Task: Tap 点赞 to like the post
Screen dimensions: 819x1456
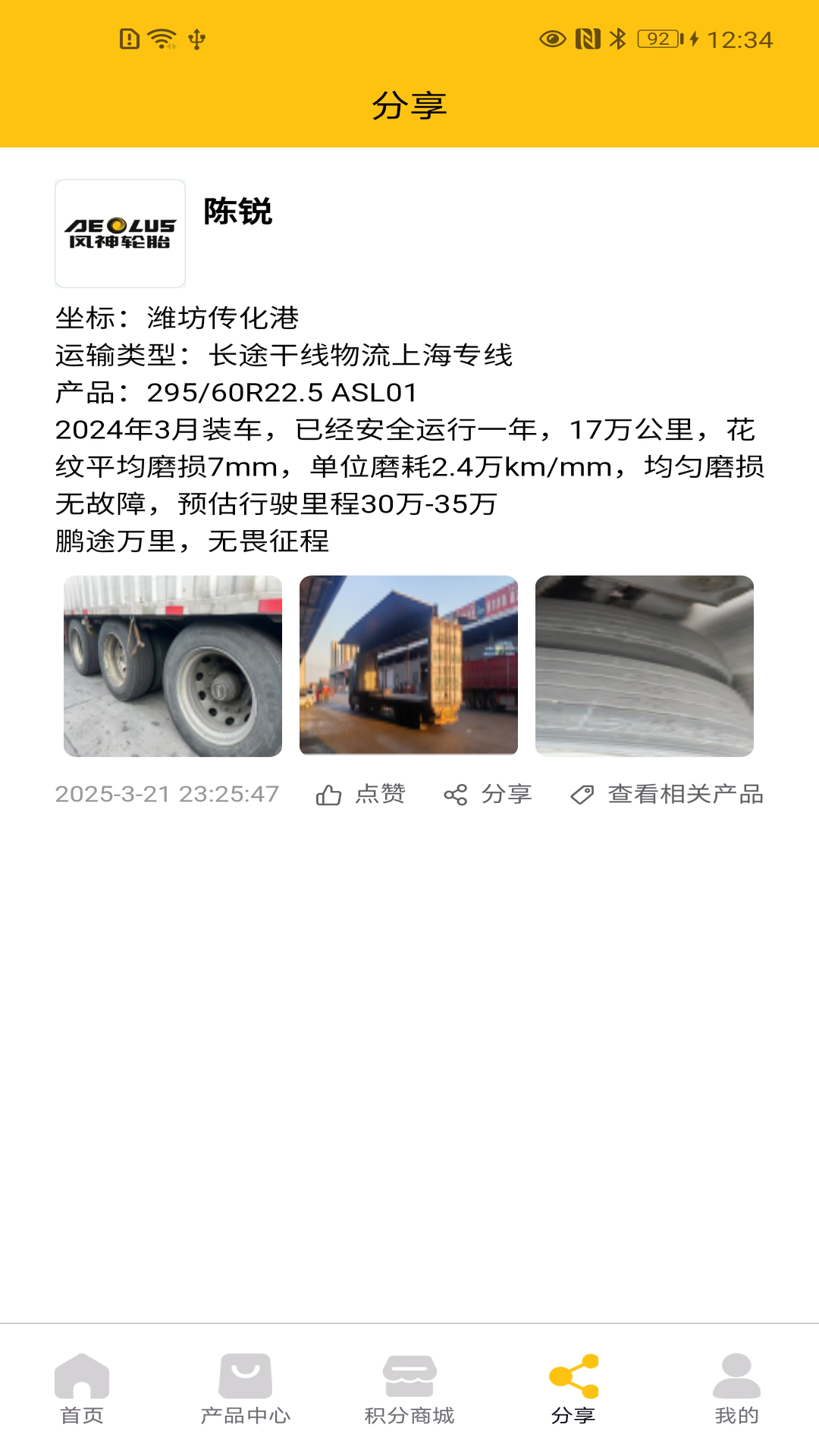Action: [x=381, y=793]
